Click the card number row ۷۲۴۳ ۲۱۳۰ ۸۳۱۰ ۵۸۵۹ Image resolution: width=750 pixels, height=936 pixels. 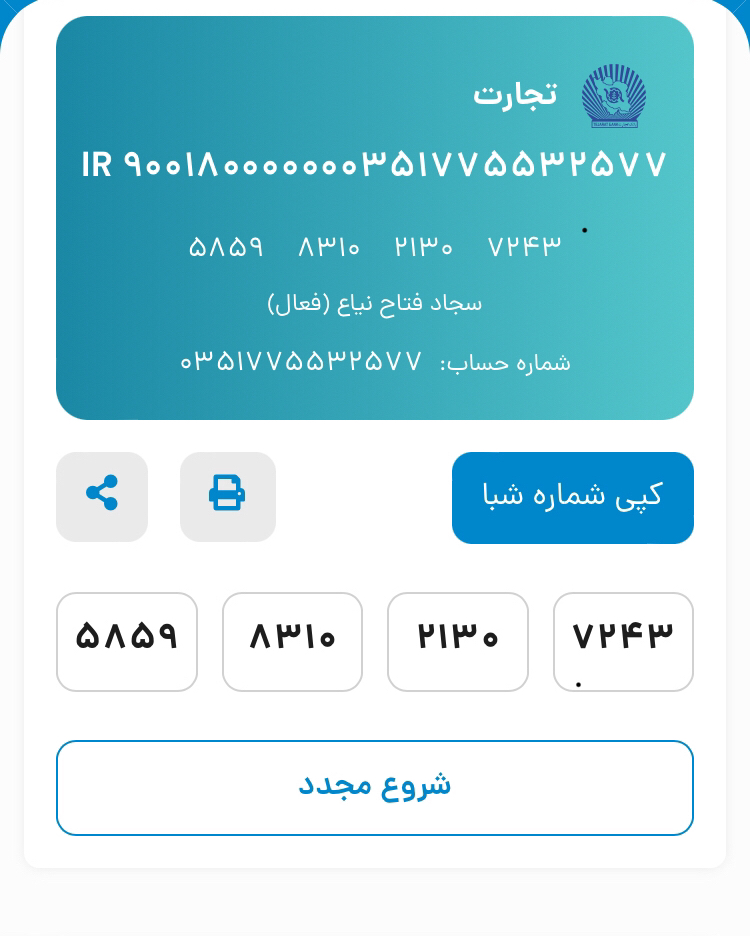pos(375,246)
